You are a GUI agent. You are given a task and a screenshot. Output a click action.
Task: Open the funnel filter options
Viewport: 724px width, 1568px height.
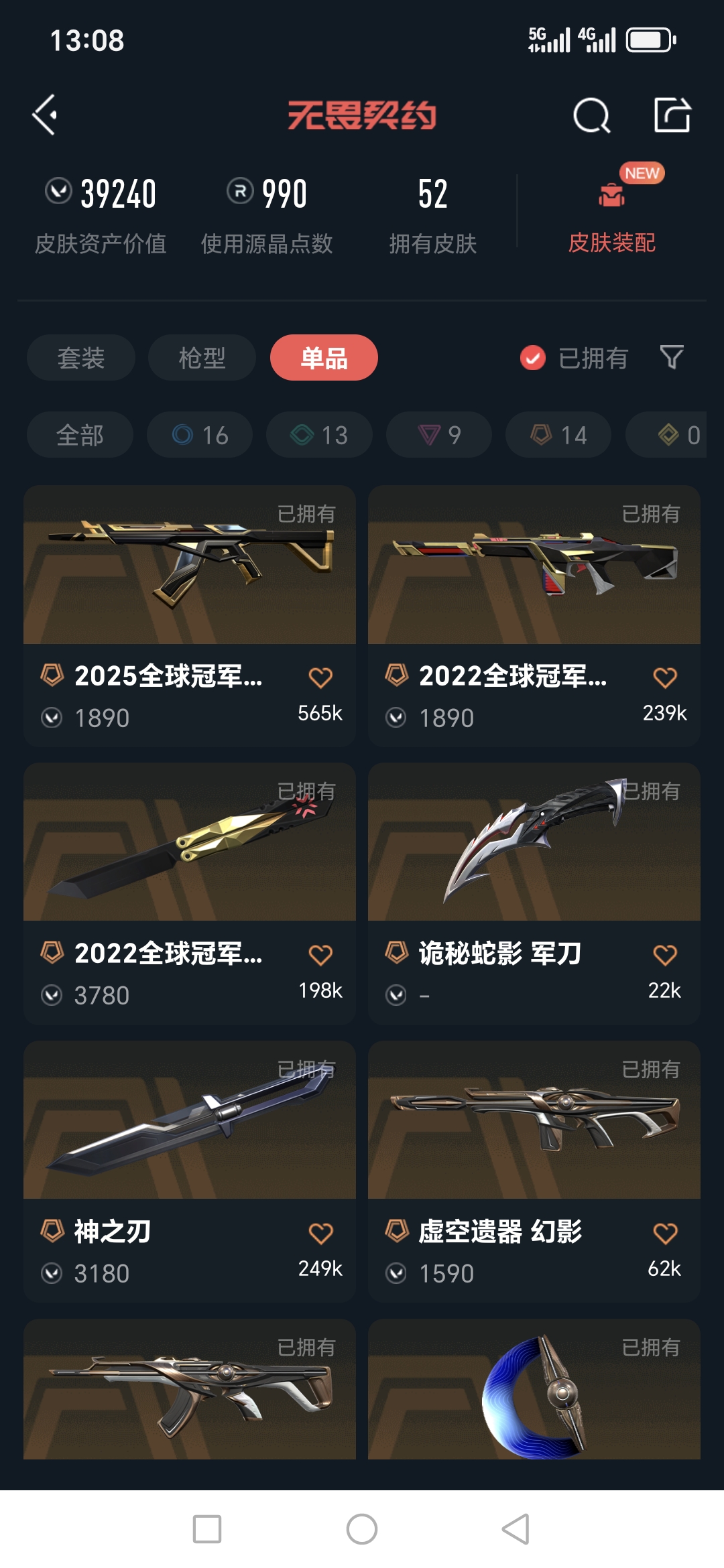[672, 357]
